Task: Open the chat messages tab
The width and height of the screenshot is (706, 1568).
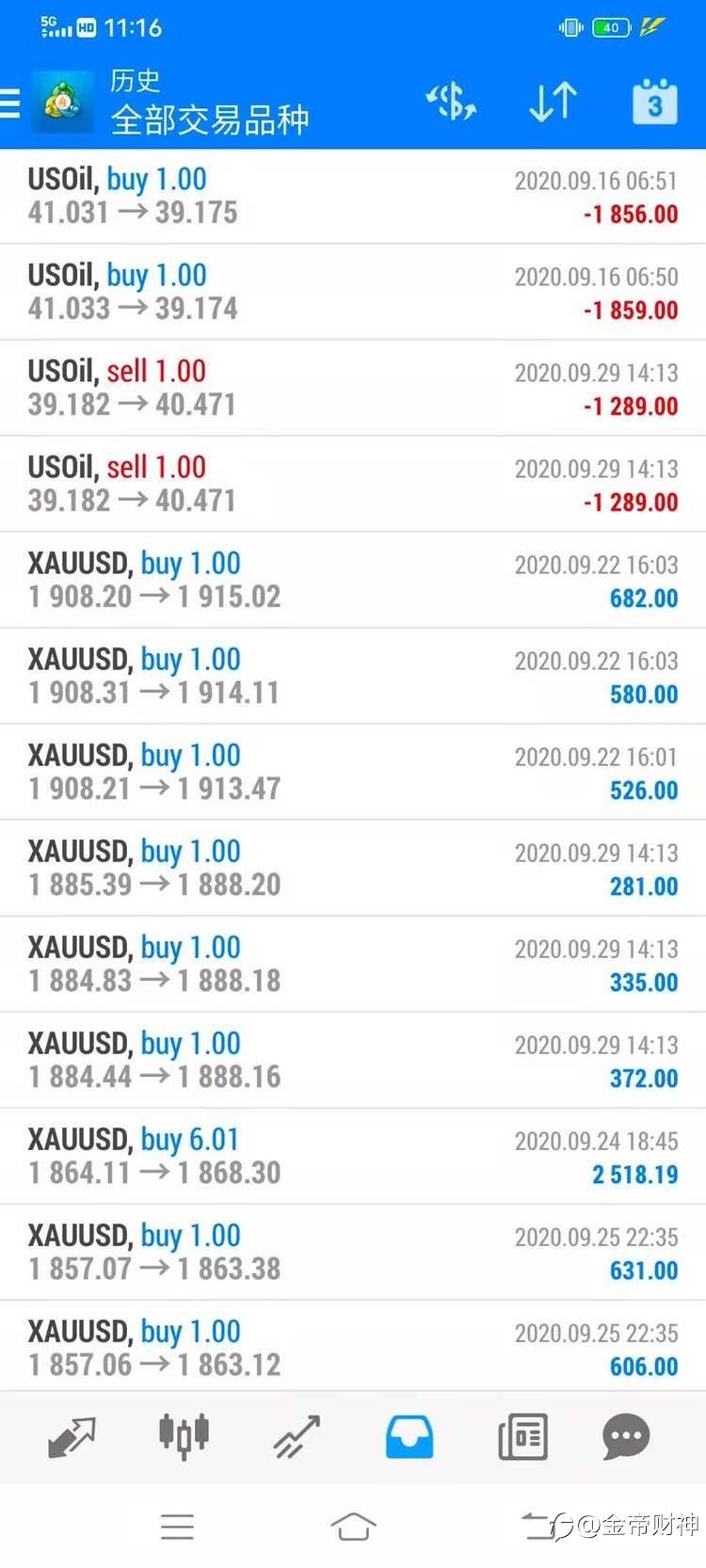Action: click(626, 1437)
